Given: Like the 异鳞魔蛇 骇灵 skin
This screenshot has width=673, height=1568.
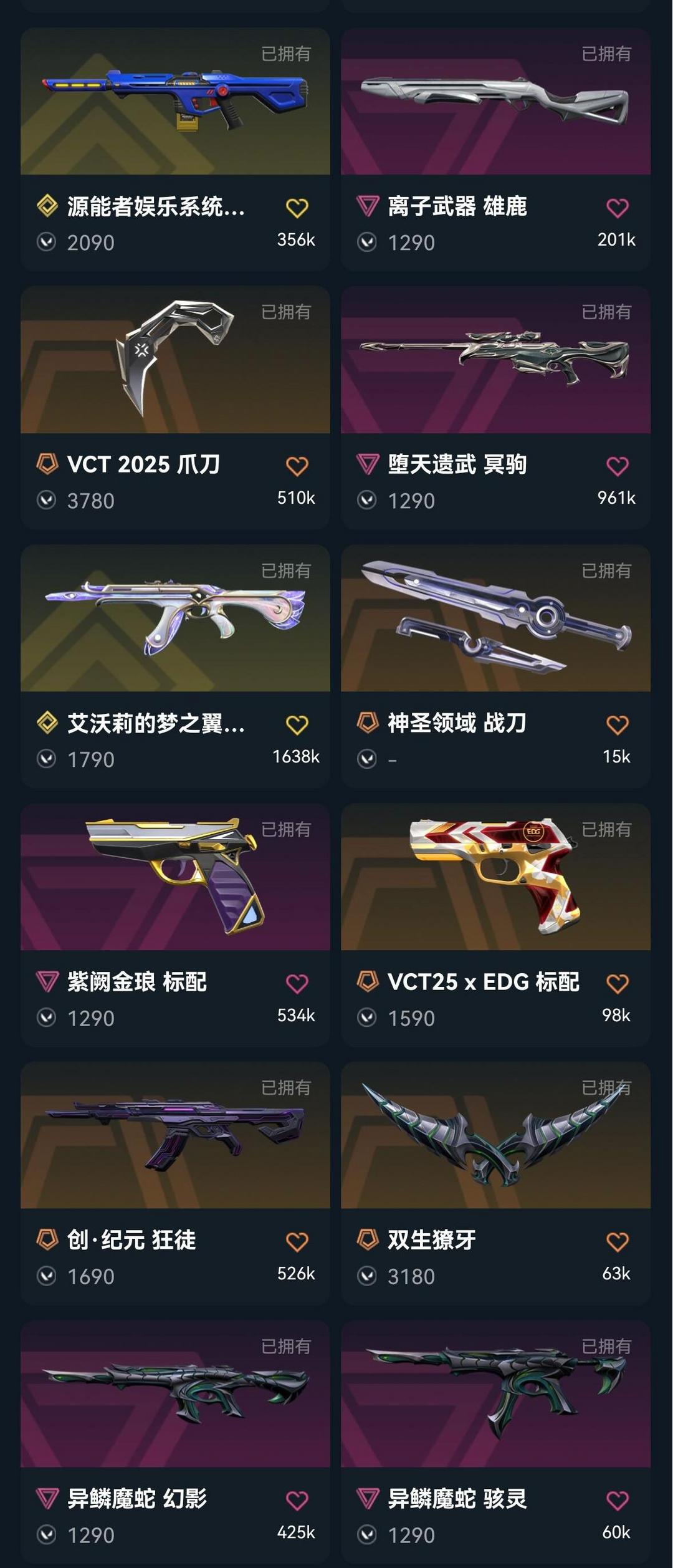Looking at the screenshot, I should 617,1500.
